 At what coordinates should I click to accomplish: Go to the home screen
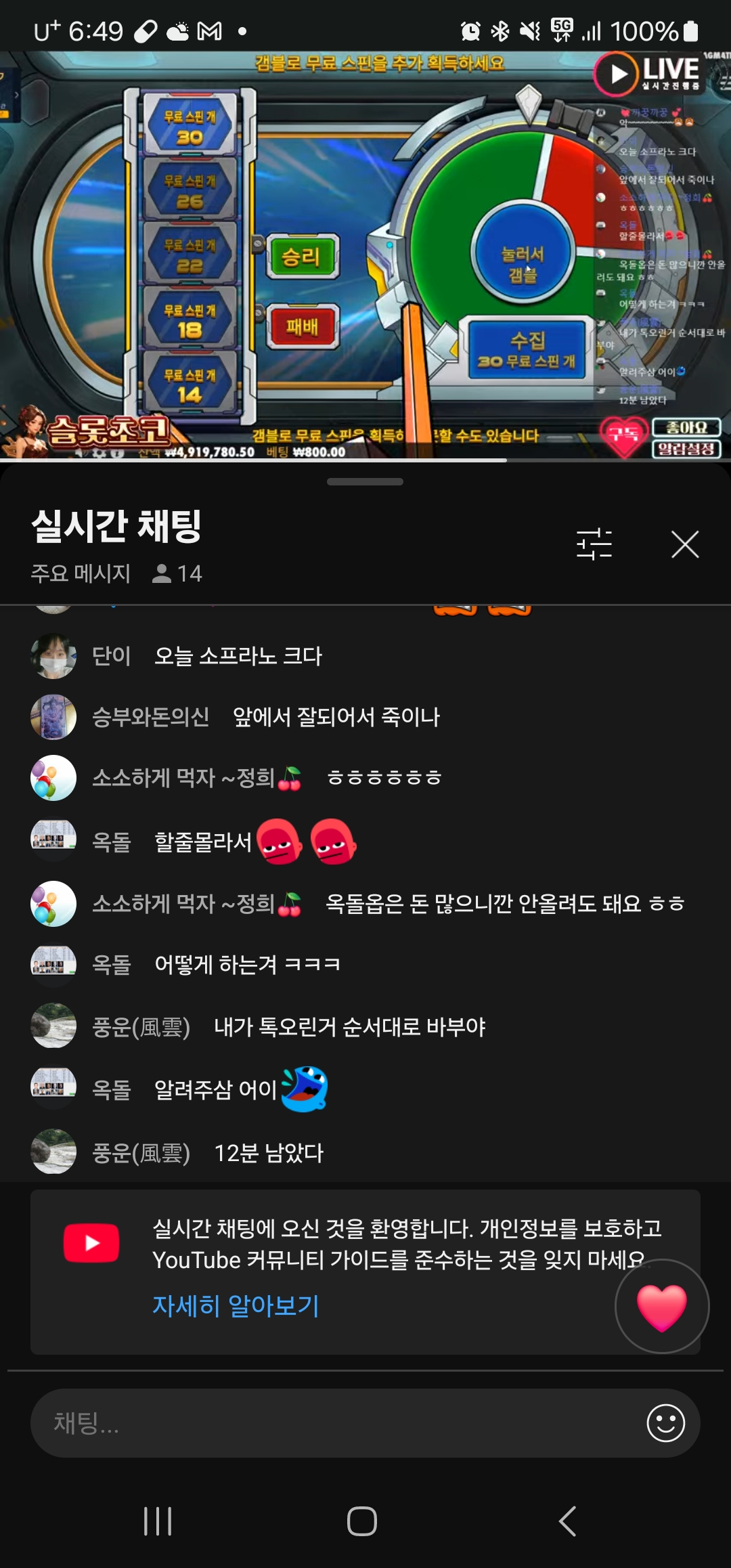pyautogui.click(x=361, y=1521)
